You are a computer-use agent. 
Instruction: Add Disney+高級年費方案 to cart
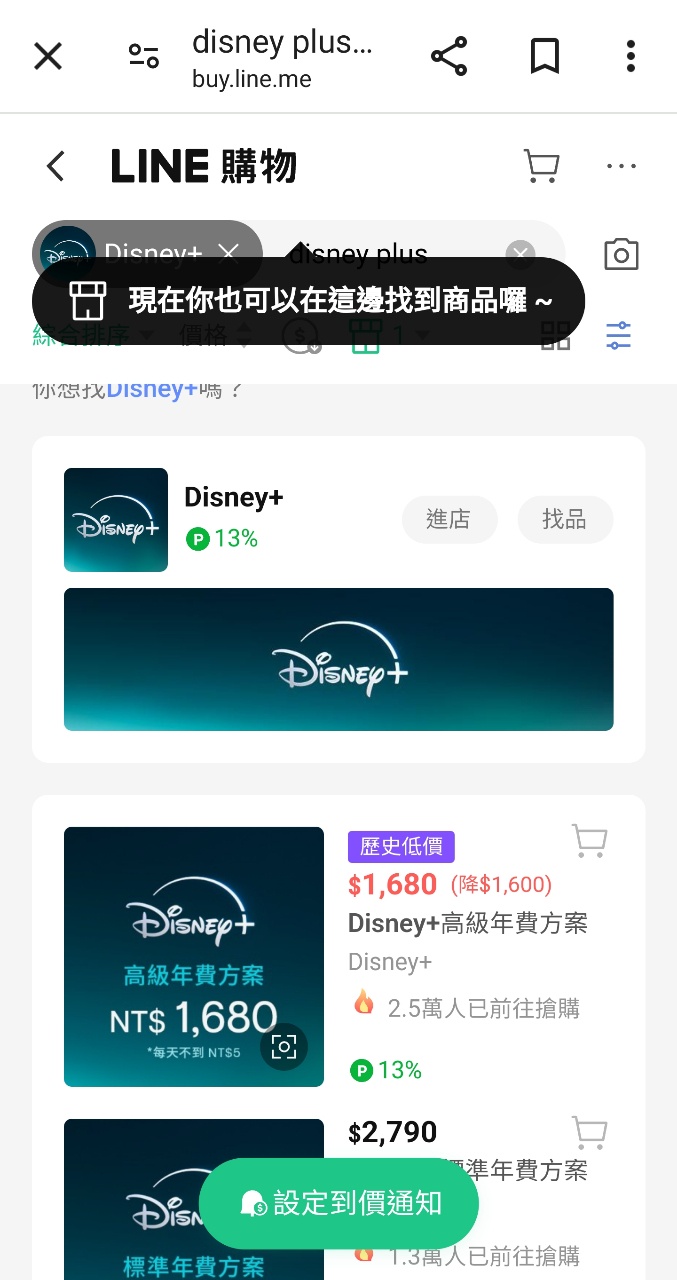click(589, 842)
